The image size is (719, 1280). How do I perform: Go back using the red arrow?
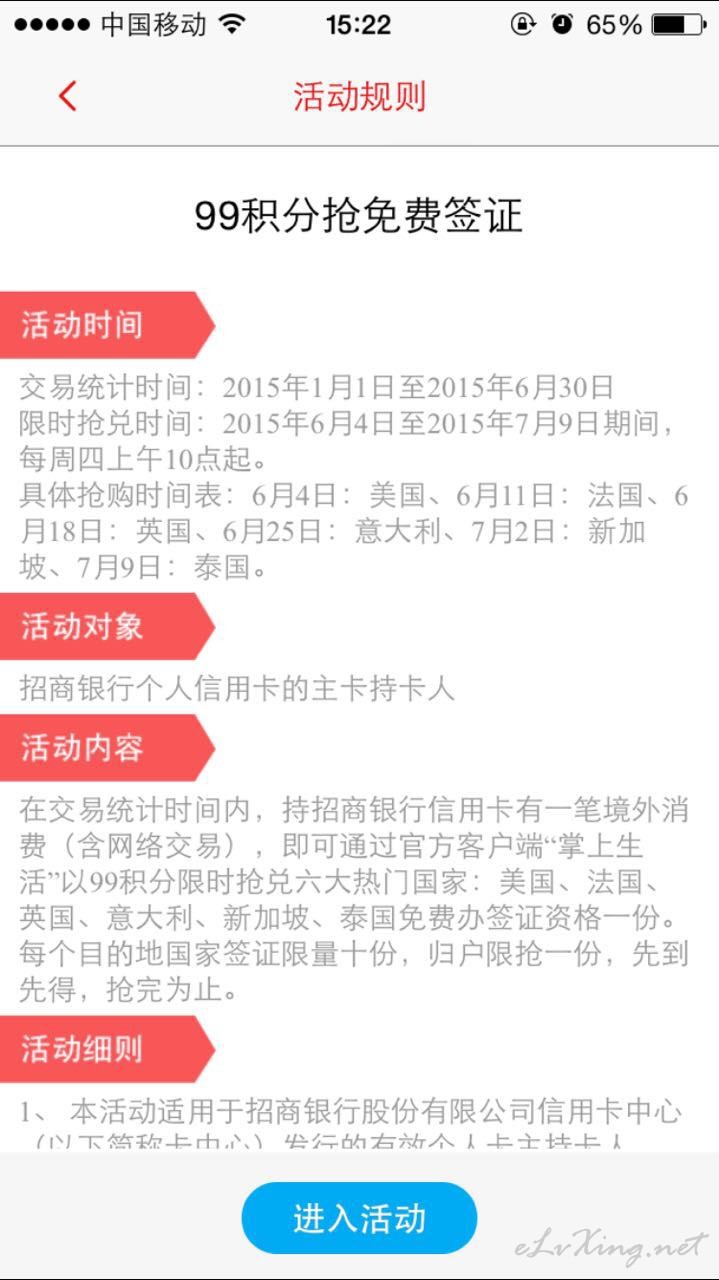[67, 96]
